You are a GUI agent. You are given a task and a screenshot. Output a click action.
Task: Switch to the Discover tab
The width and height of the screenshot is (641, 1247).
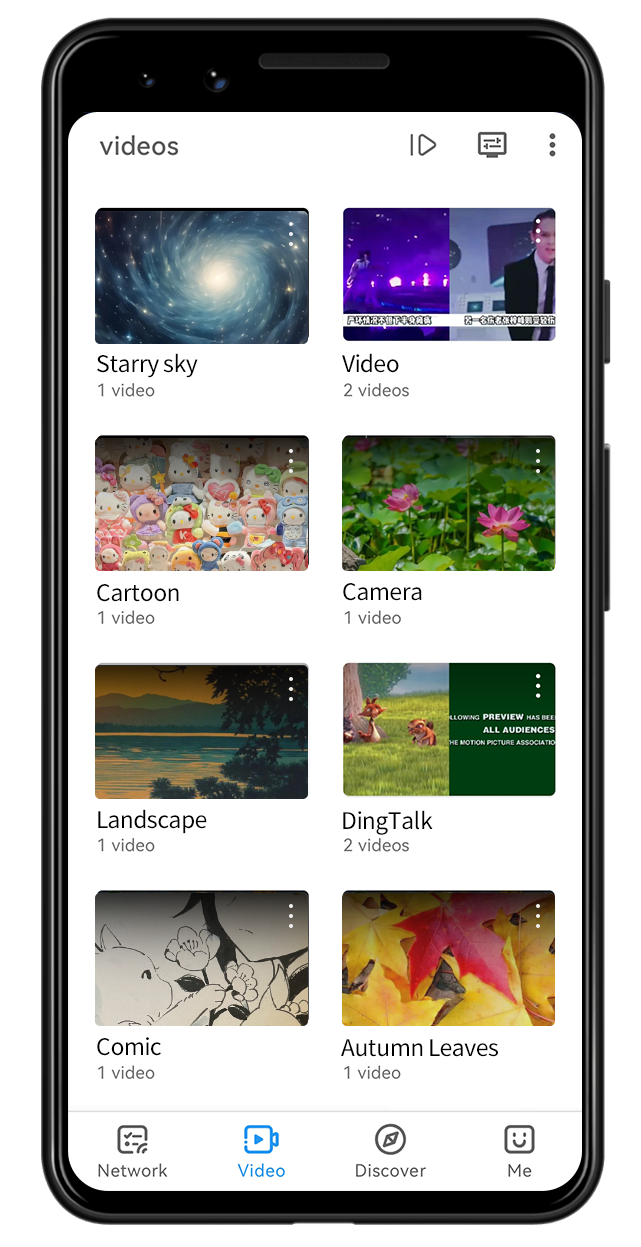390,1151
